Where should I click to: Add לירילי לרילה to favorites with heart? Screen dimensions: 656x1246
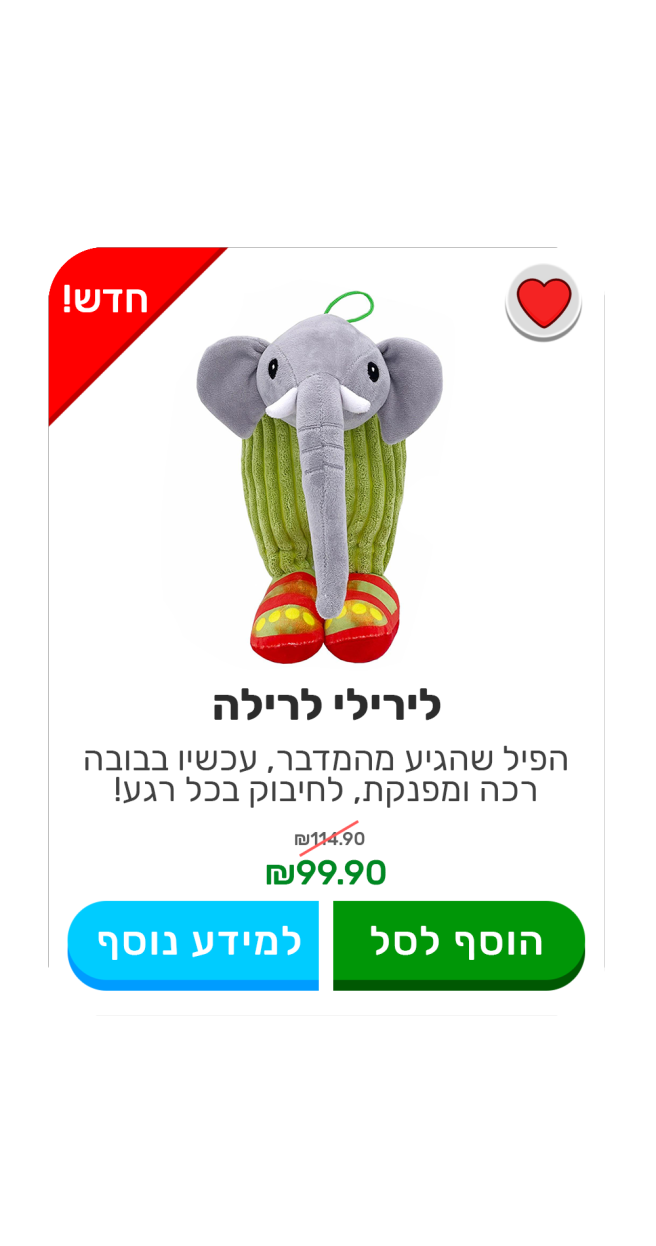point(543,302)
